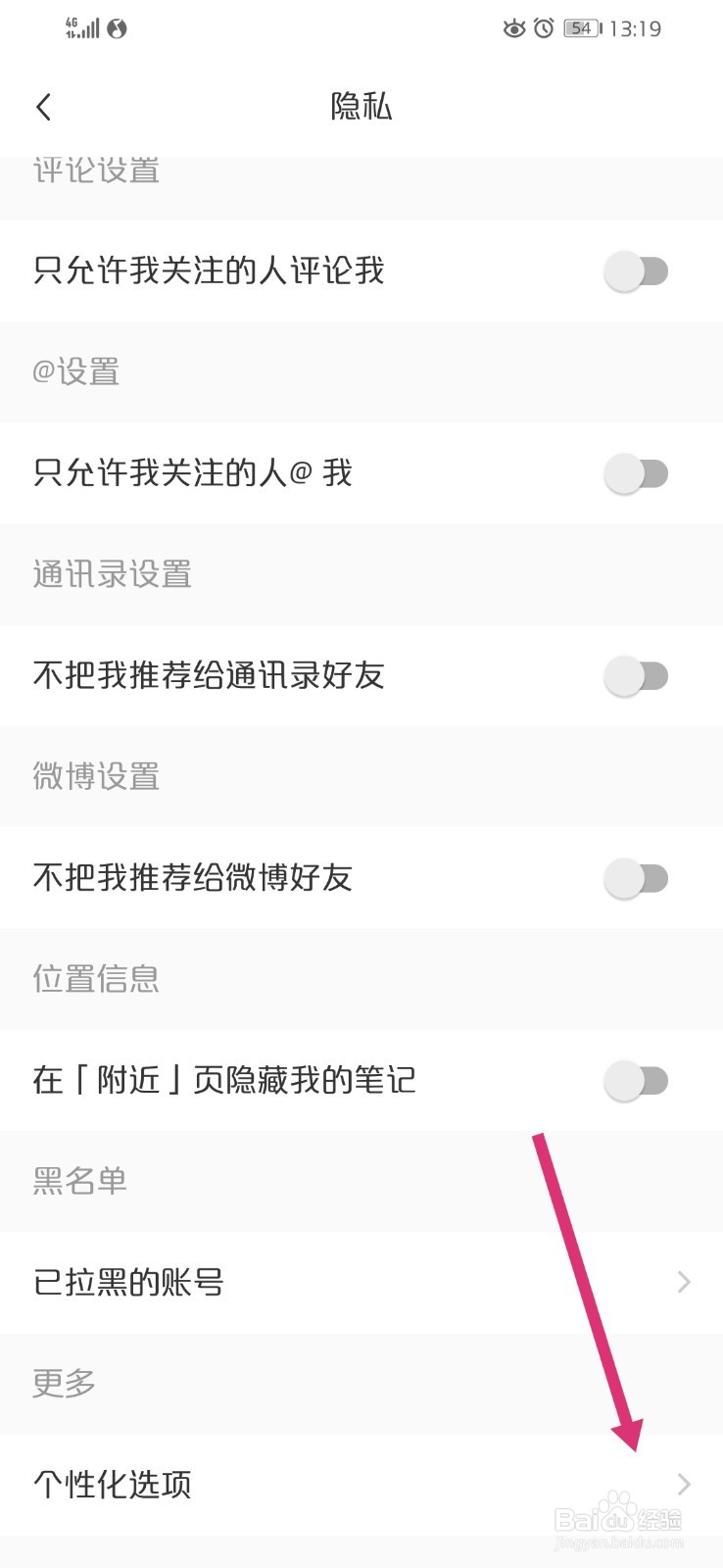Image resolution: width=723 pixels, height=1568 pixels.
Task: Open 已拉黑的账号 list
Action: (361, 1283)
